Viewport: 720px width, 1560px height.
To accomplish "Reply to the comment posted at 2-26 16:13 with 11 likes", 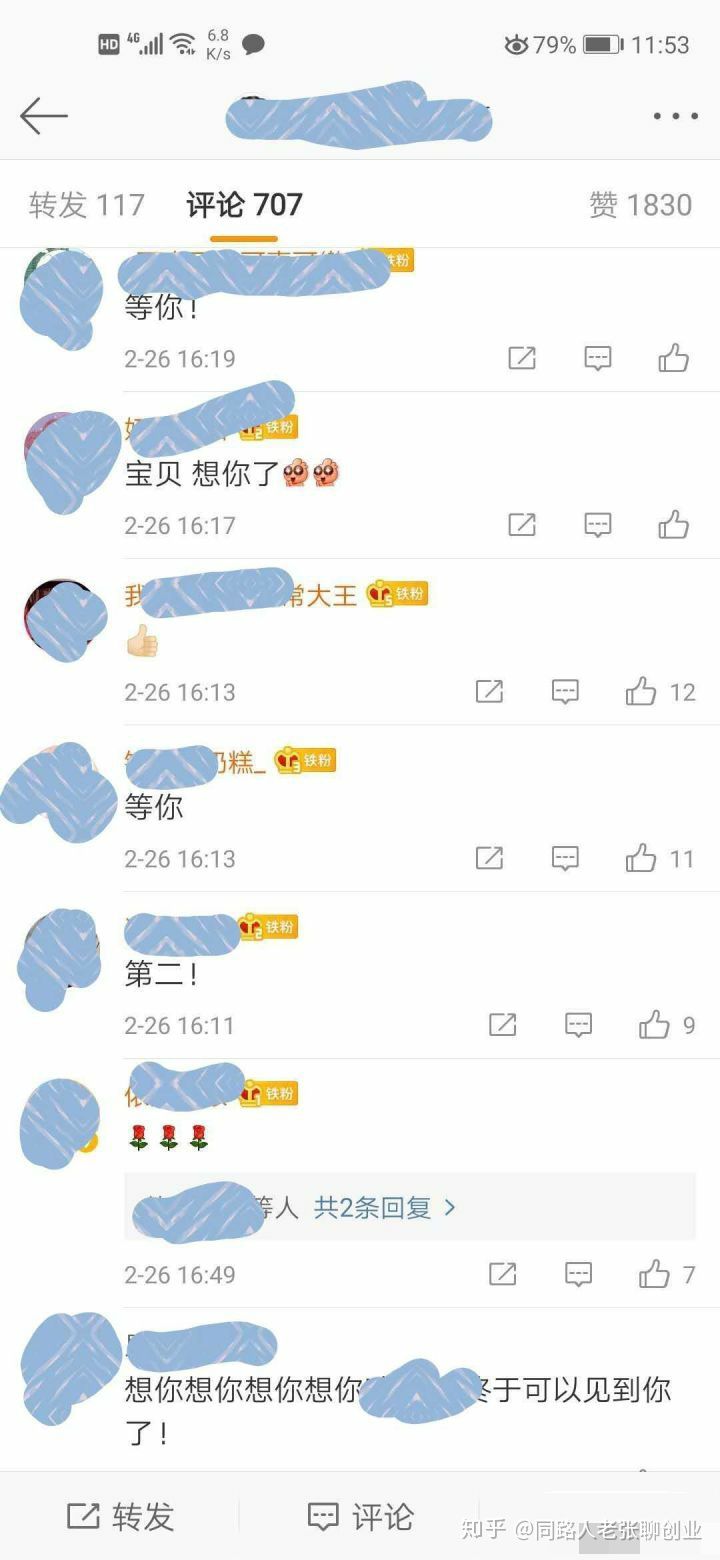I will 565,858.
